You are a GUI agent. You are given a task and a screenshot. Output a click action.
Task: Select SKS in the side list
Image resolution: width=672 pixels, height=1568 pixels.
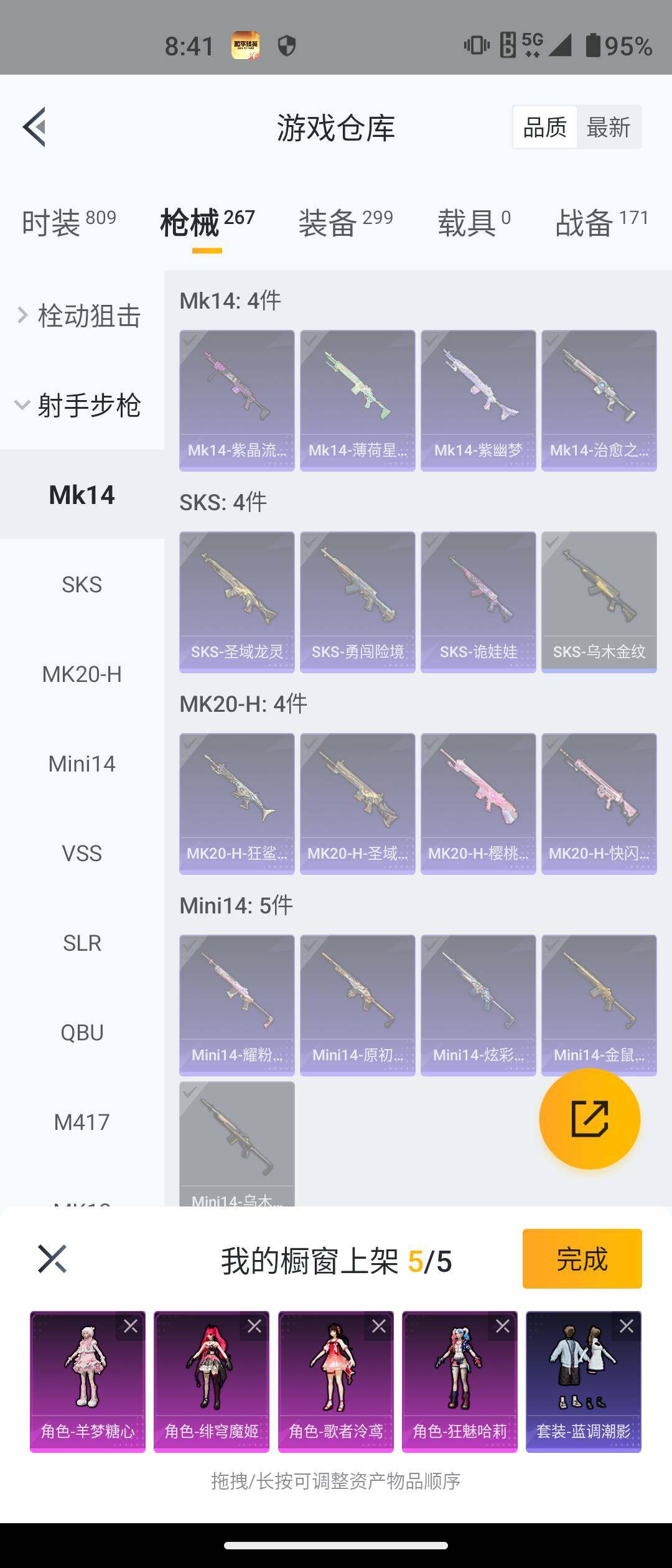point(82,584)
